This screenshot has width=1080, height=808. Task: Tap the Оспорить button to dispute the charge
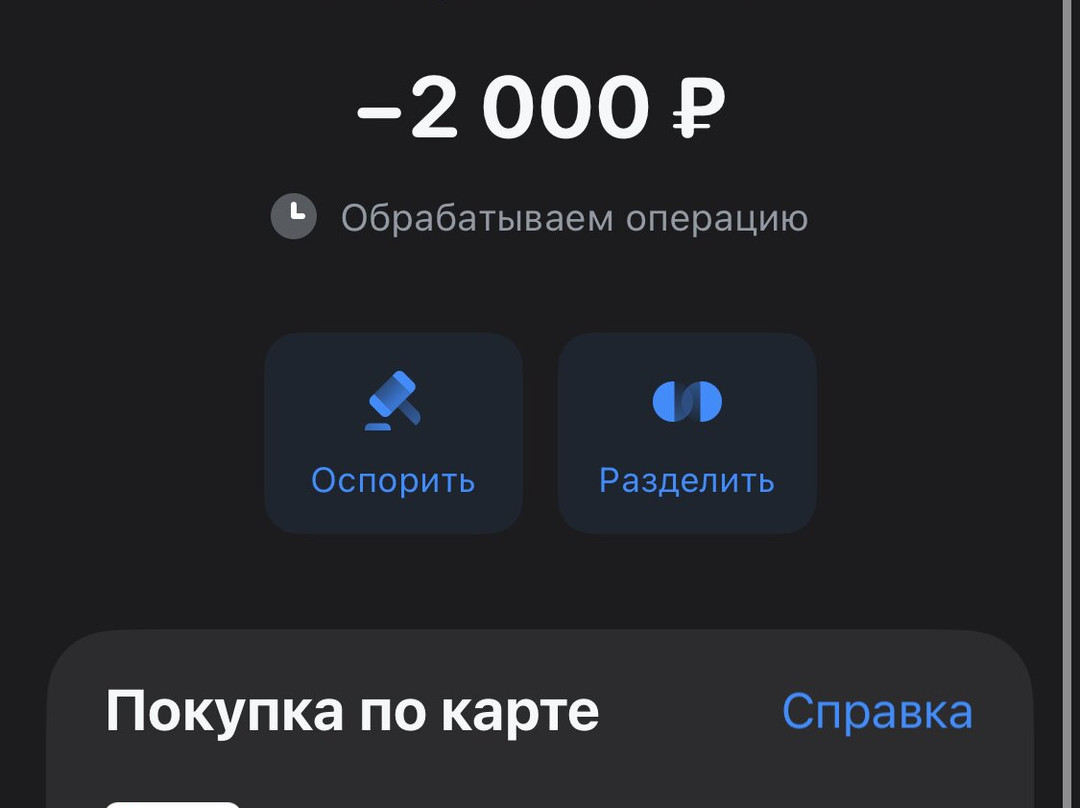[x=393, y=433]
